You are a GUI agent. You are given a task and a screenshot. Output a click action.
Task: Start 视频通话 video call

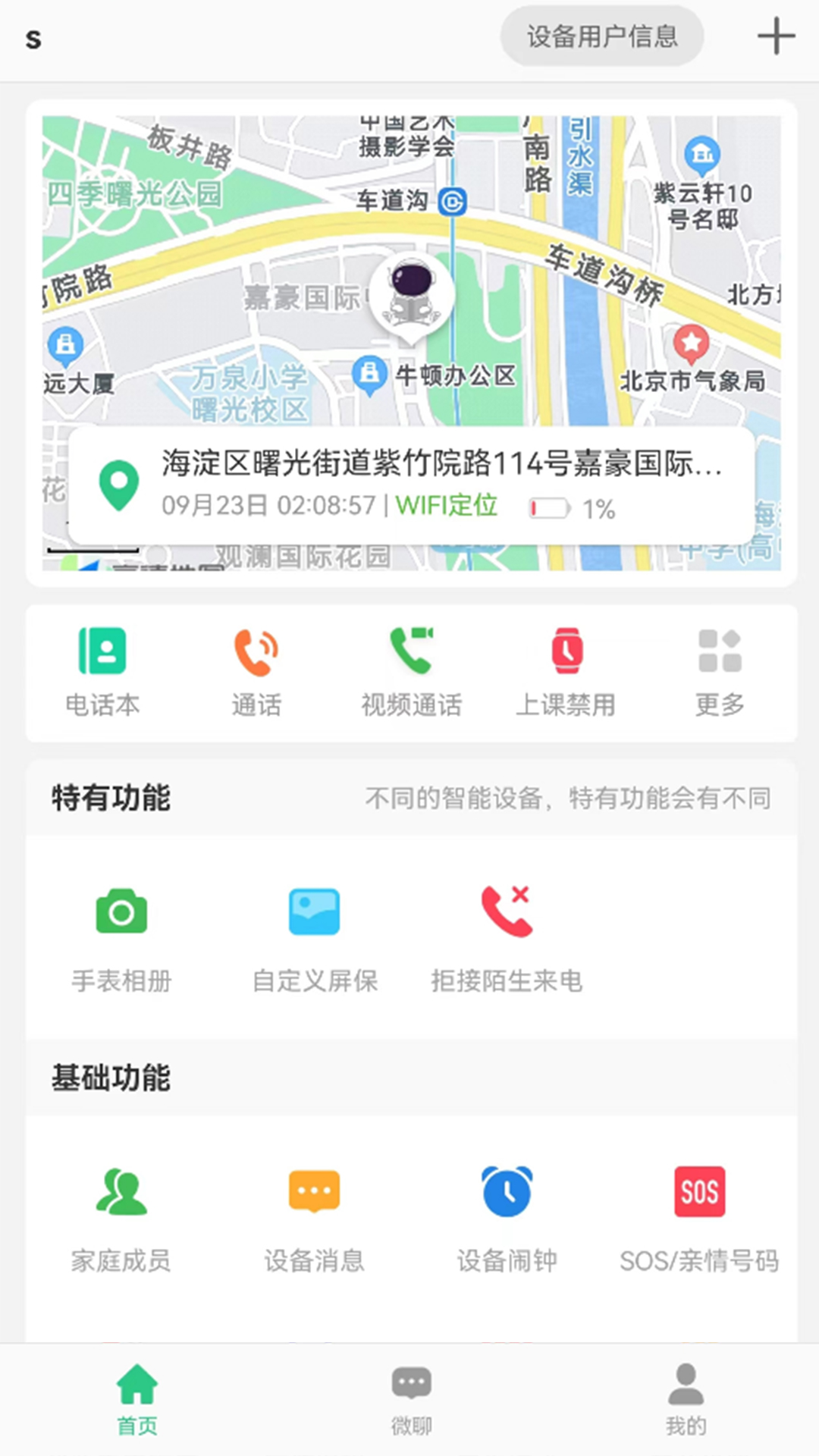pyautogui.click(x=411, y=670)
